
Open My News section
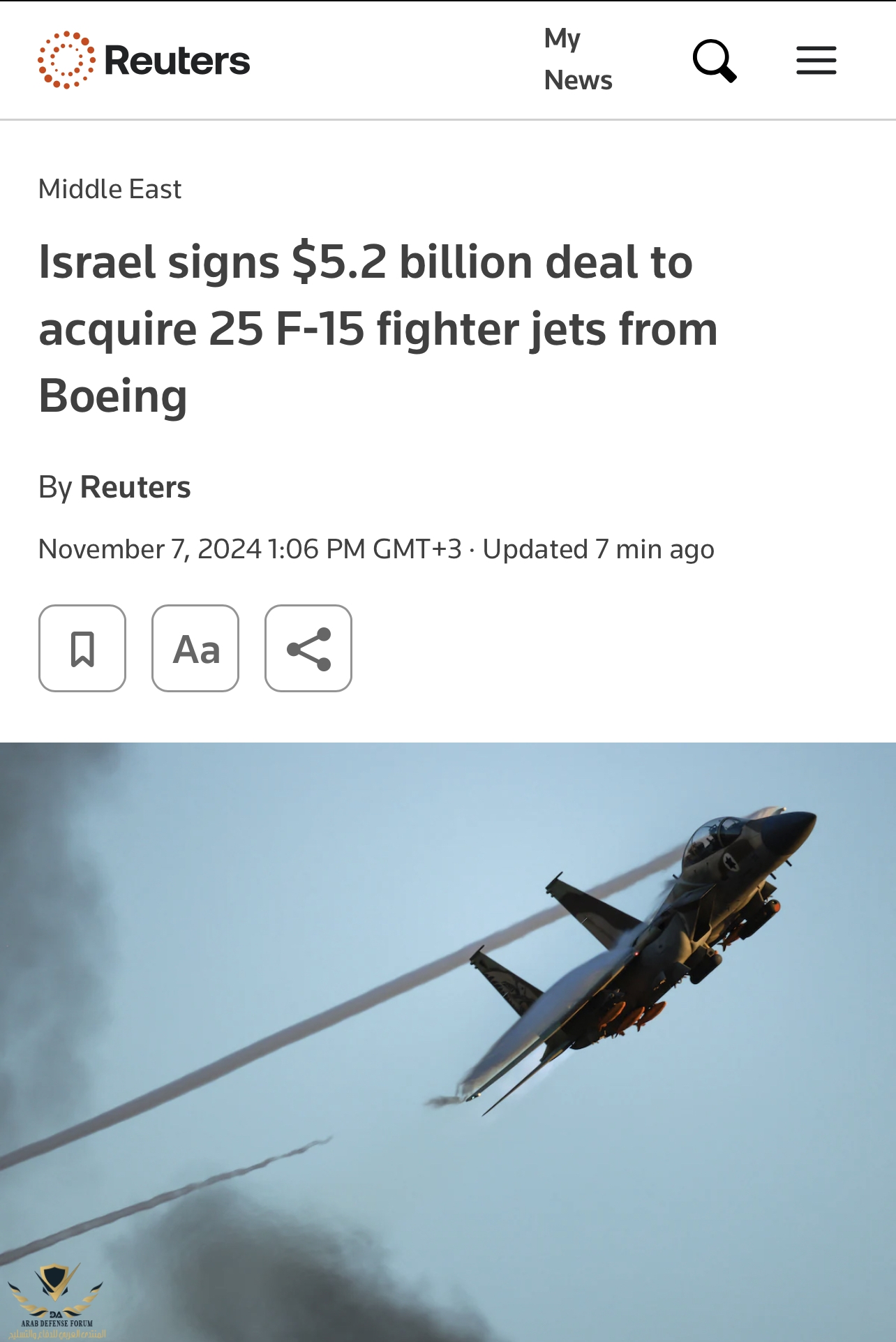point(577,60)
